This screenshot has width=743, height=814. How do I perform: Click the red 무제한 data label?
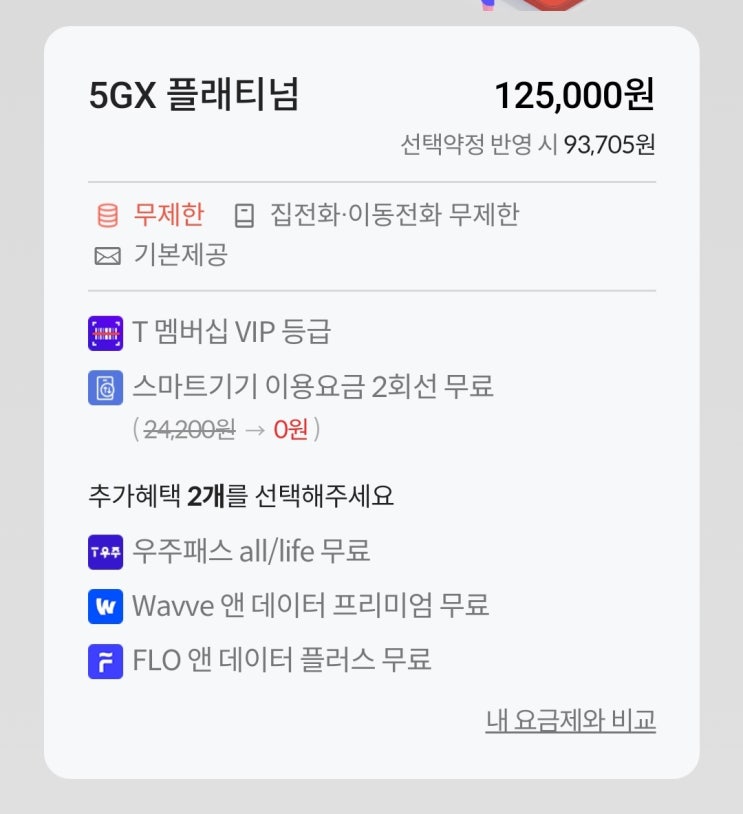pos(168,214)
